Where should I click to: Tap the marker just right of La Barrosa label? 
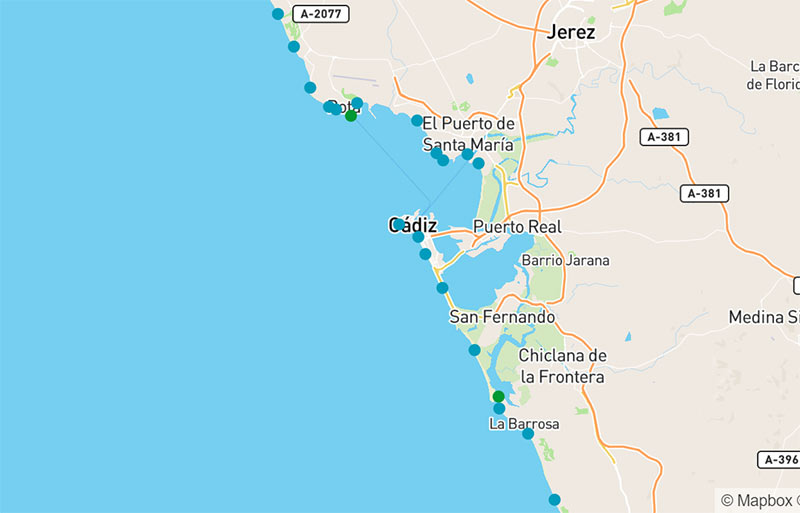click(528, 434)
